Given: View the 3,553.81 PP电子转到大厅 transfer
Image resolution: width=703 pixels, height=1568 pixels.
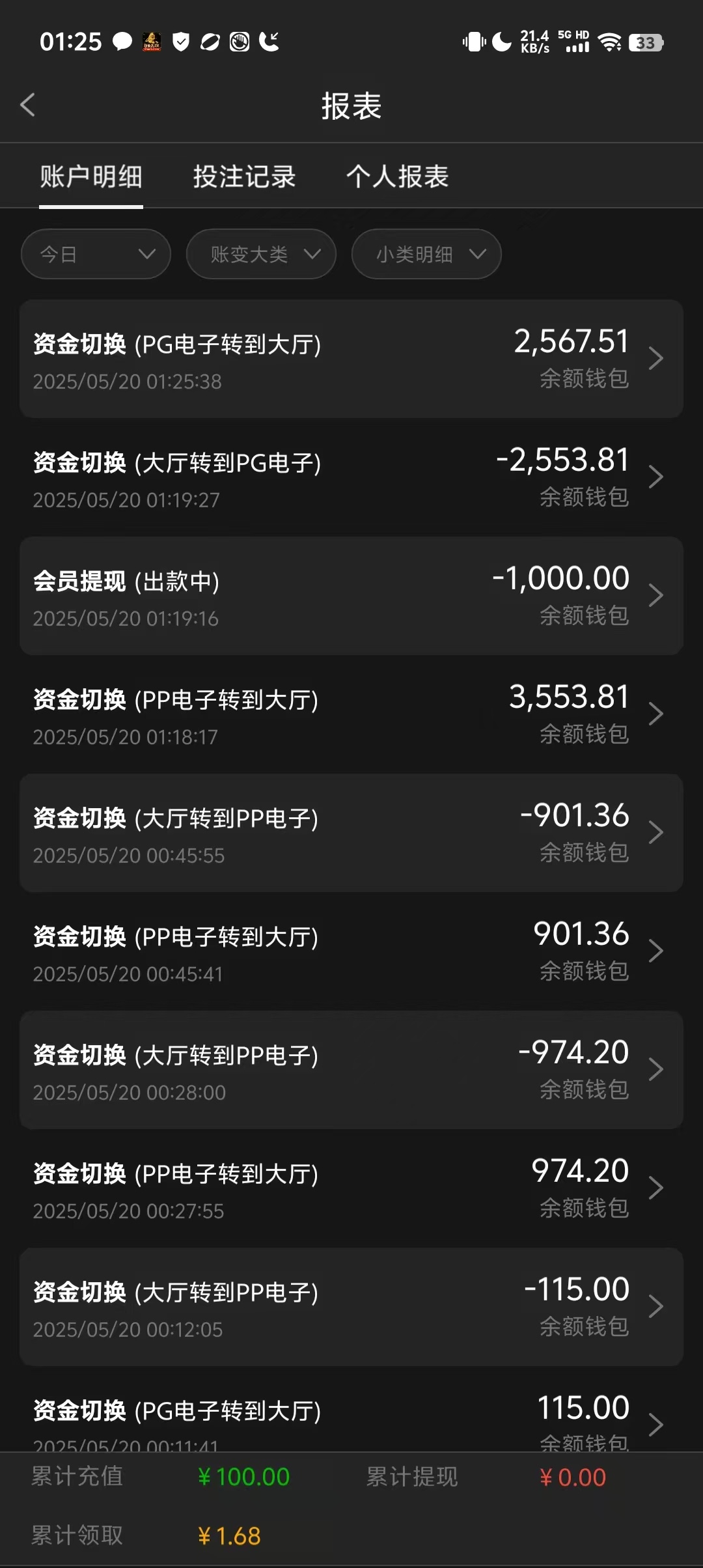Looking at the screenshot, I should 351,714.
